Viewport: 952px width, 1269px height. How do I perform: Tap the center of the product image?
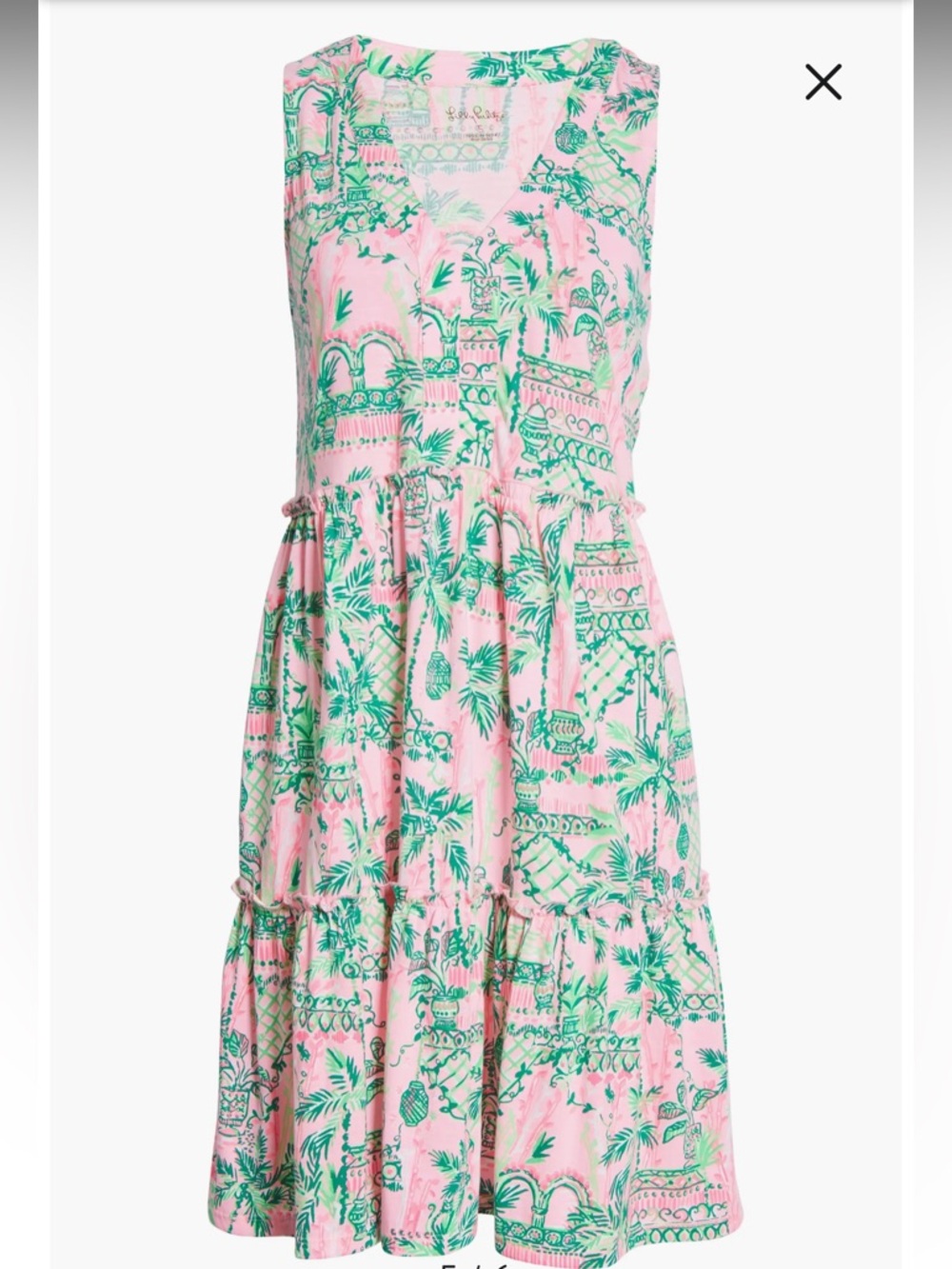(476, 634)
